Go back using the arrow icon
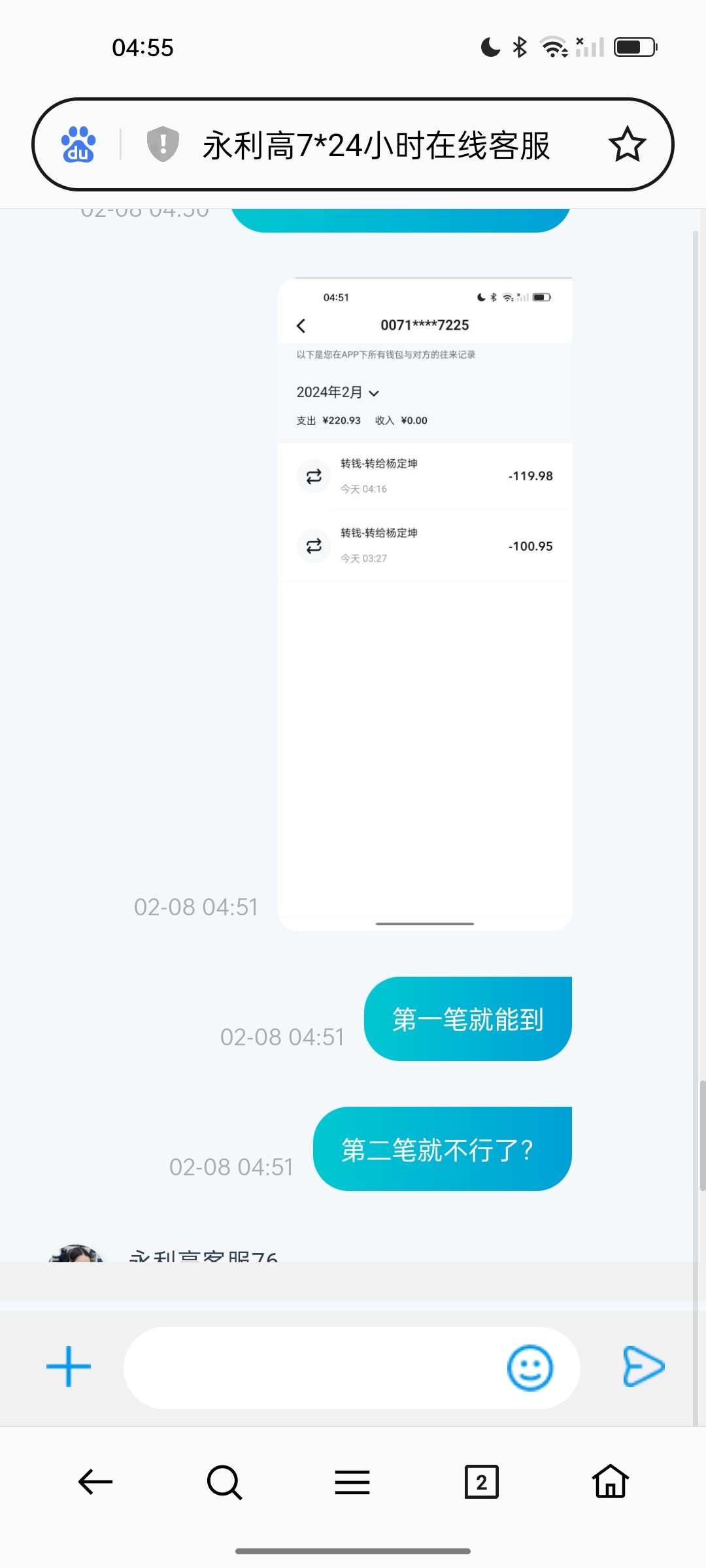 [x=94, y=1482]
